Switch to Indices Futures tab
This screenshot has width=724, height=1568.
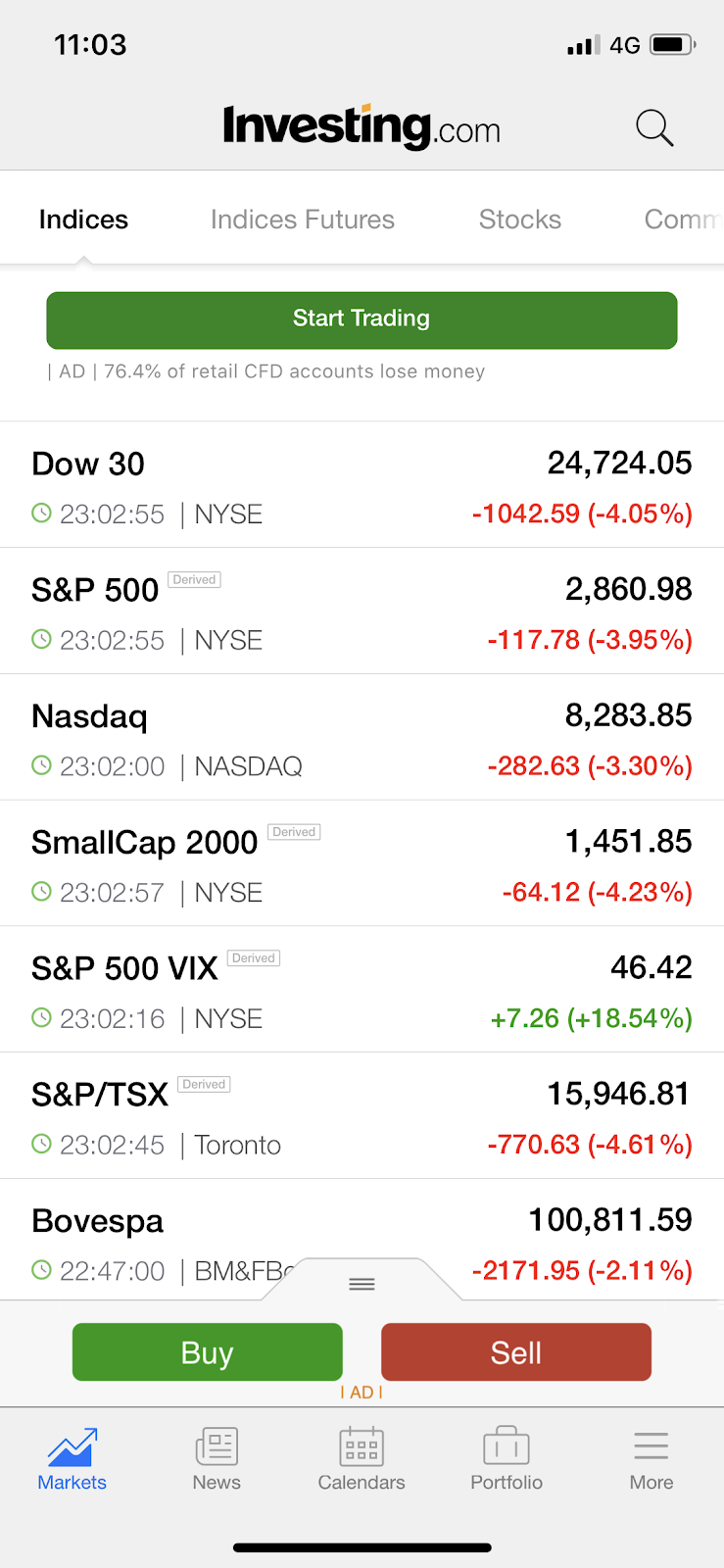coord(303,220)
